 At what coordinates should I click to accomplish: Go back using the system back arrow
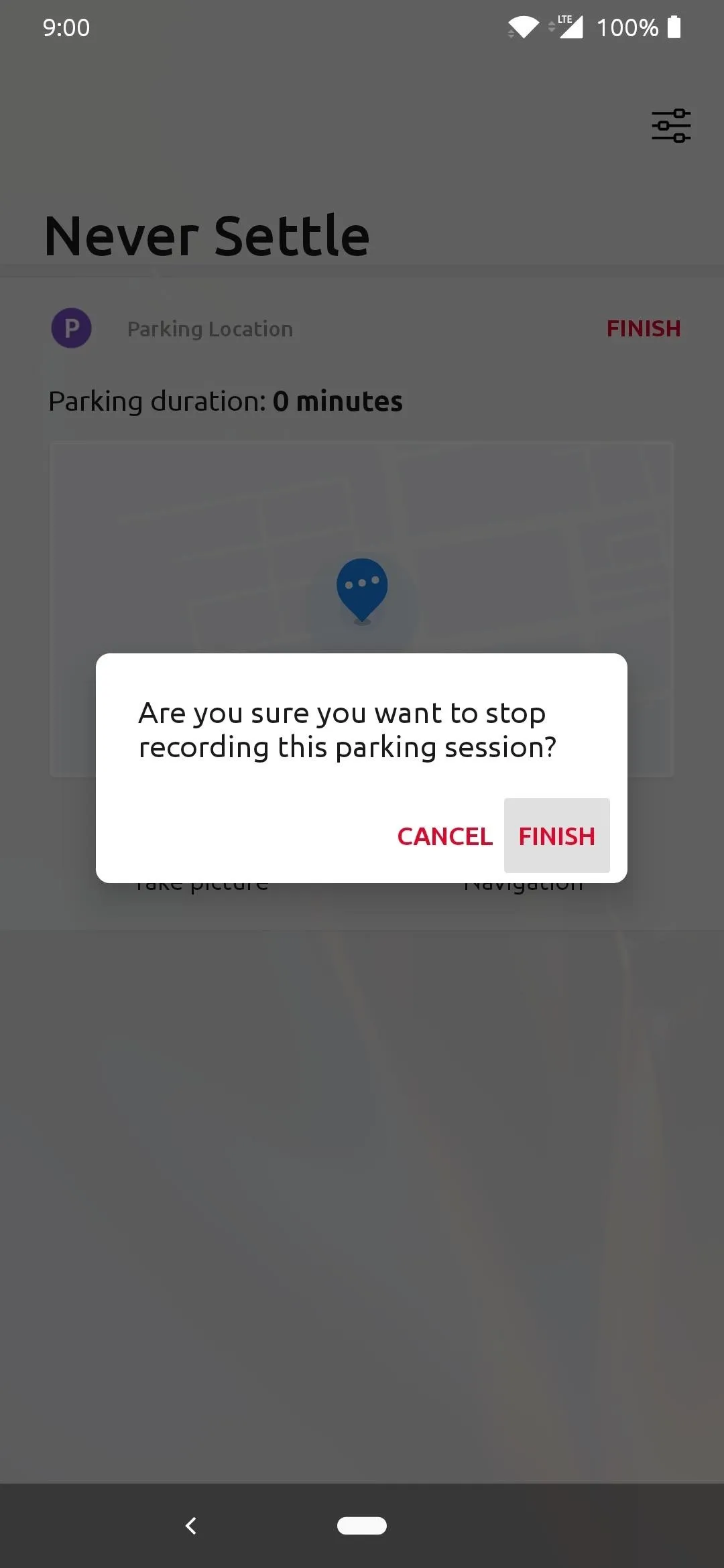click(191, 1526)
